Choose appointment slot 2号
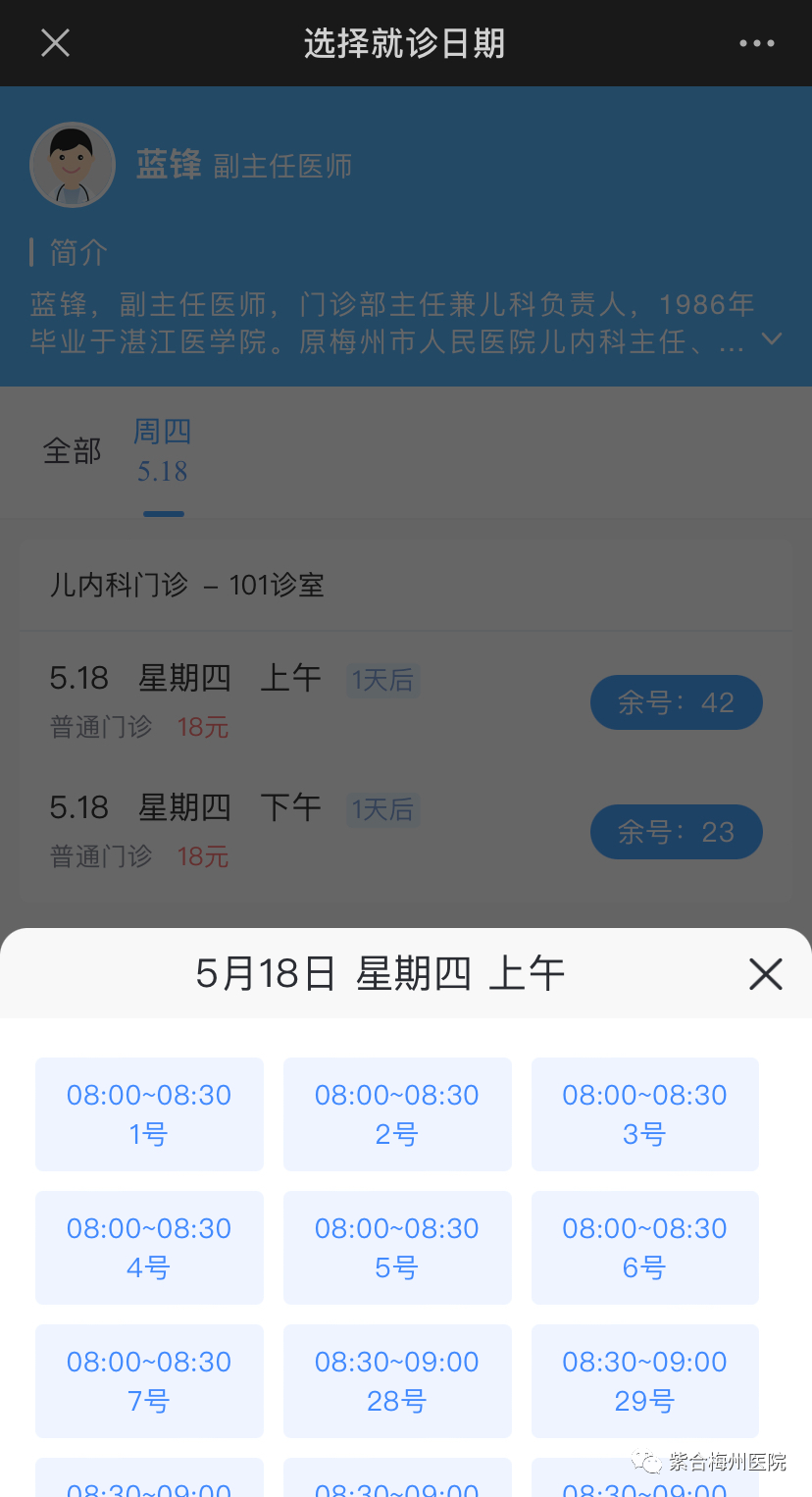 397,1113
